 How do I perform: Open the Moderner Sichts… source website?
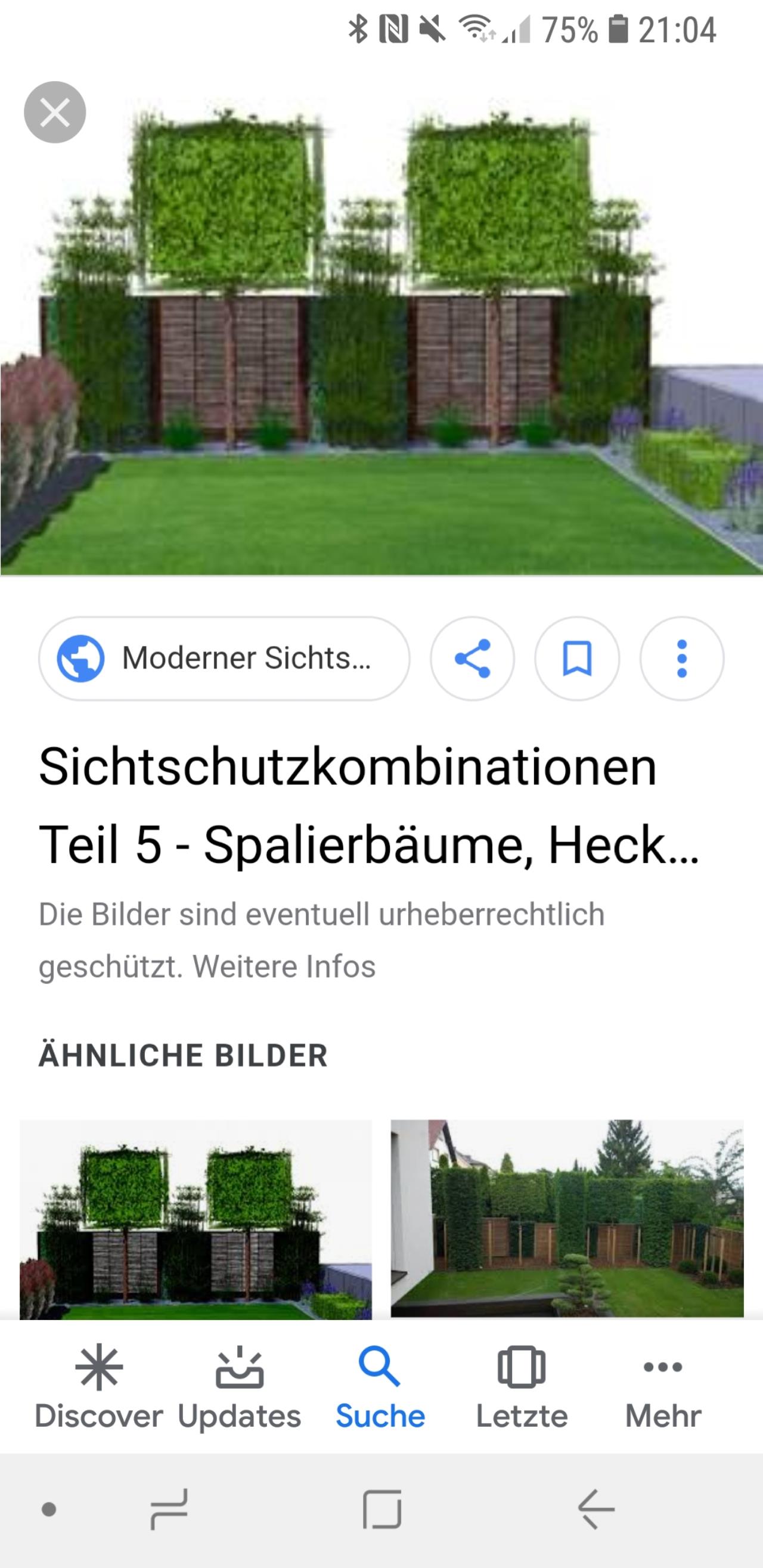pyautogui.click(x=224, y=659)
